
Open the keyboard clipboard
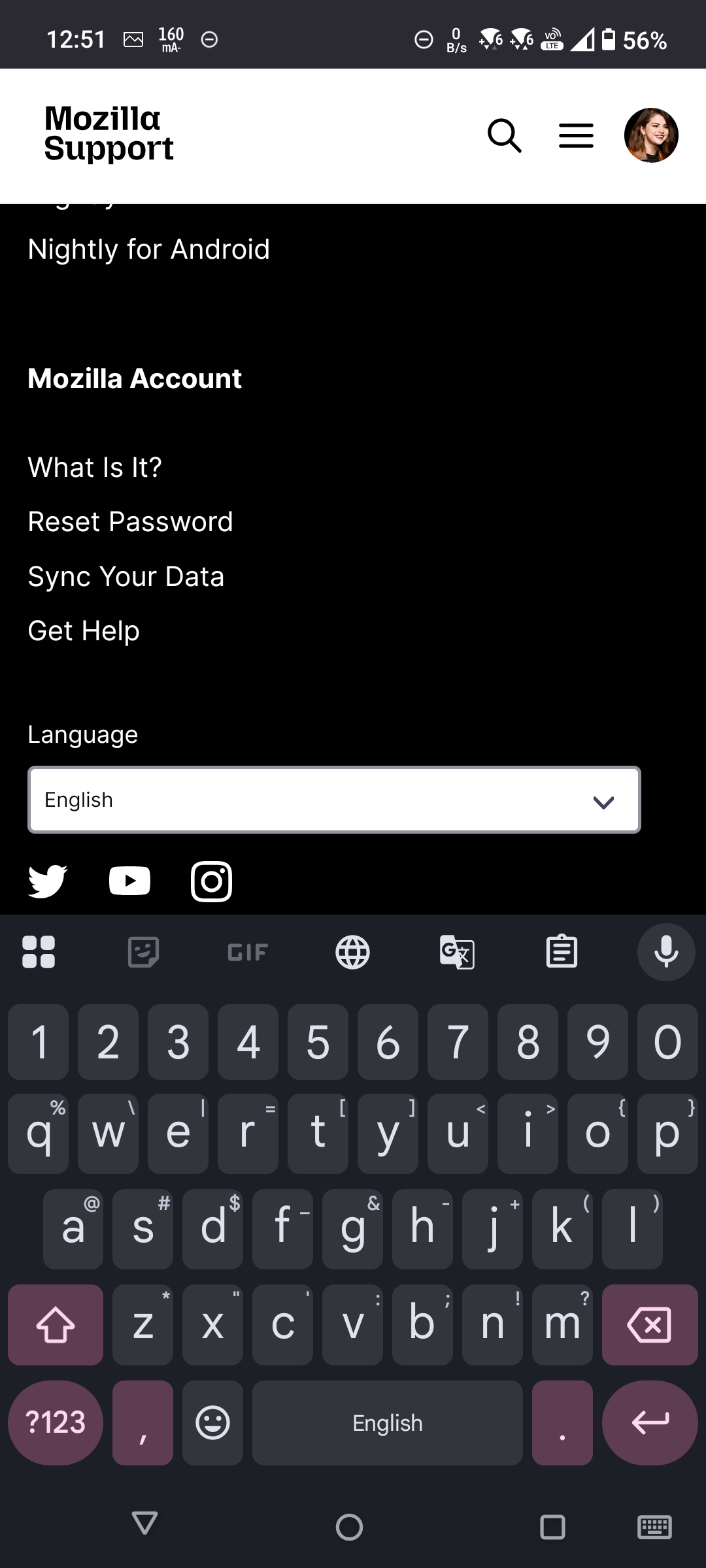(562, 952)
